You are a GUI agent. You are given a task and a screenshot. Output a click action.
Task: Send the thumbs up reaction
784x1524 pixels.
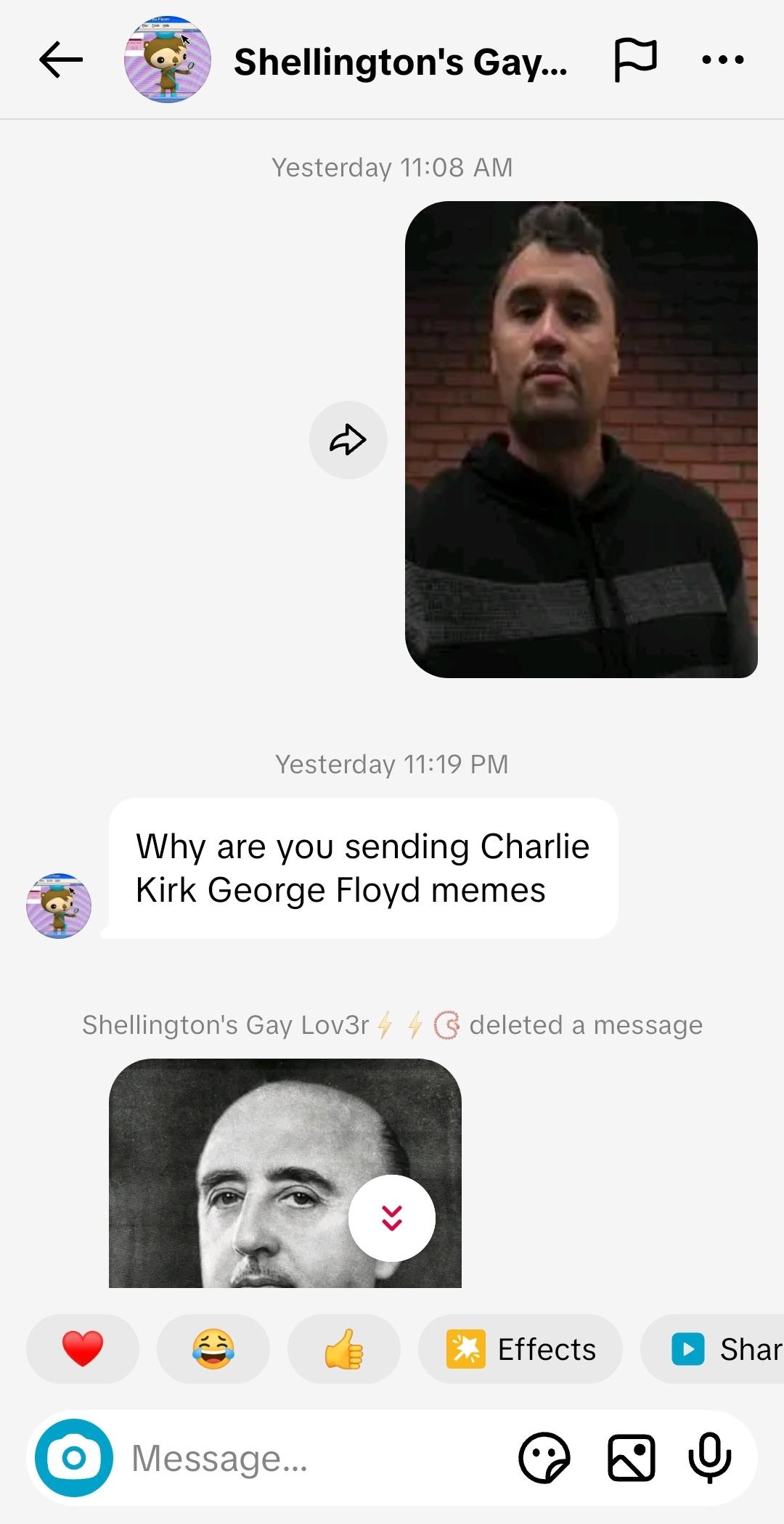pos(344,1349)
